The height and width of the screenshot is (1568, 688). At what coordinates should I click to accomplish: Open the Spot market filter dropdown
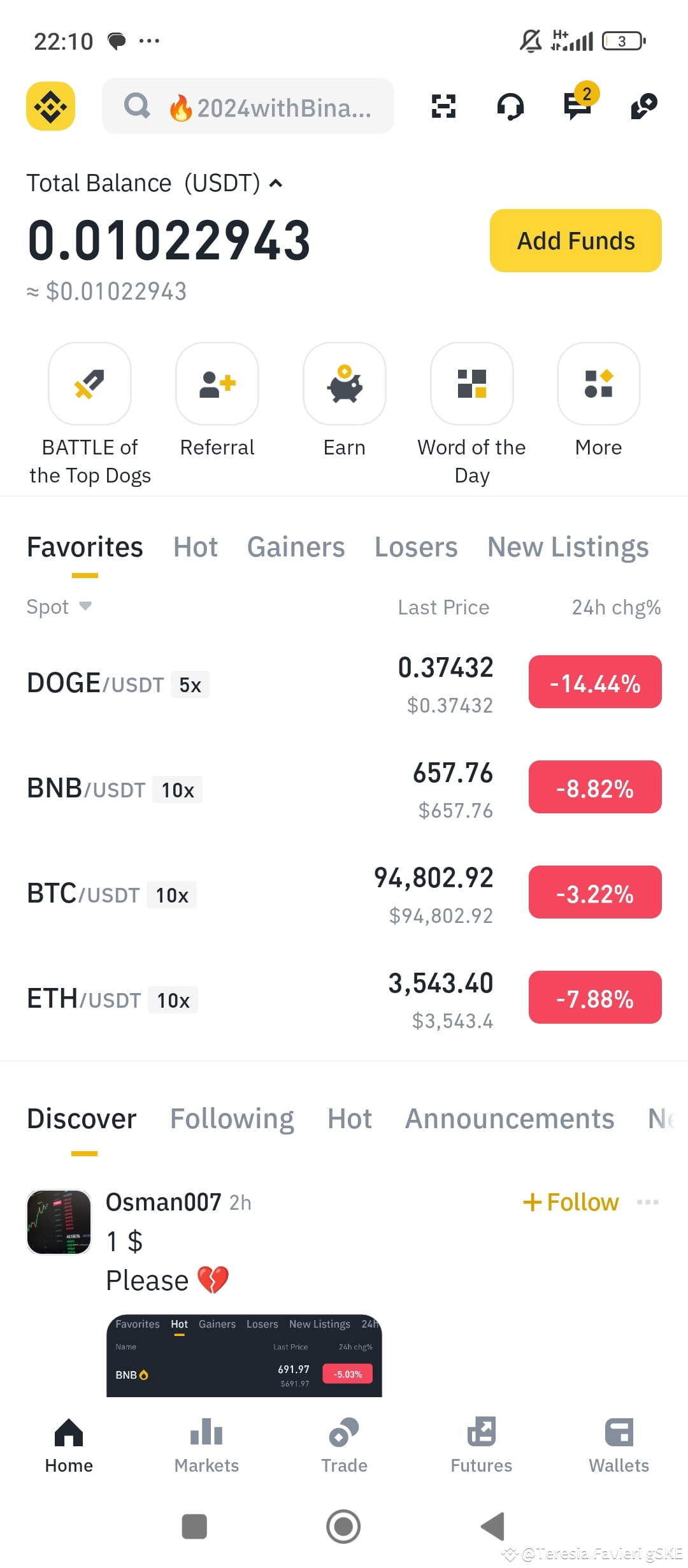coord(59,607)
